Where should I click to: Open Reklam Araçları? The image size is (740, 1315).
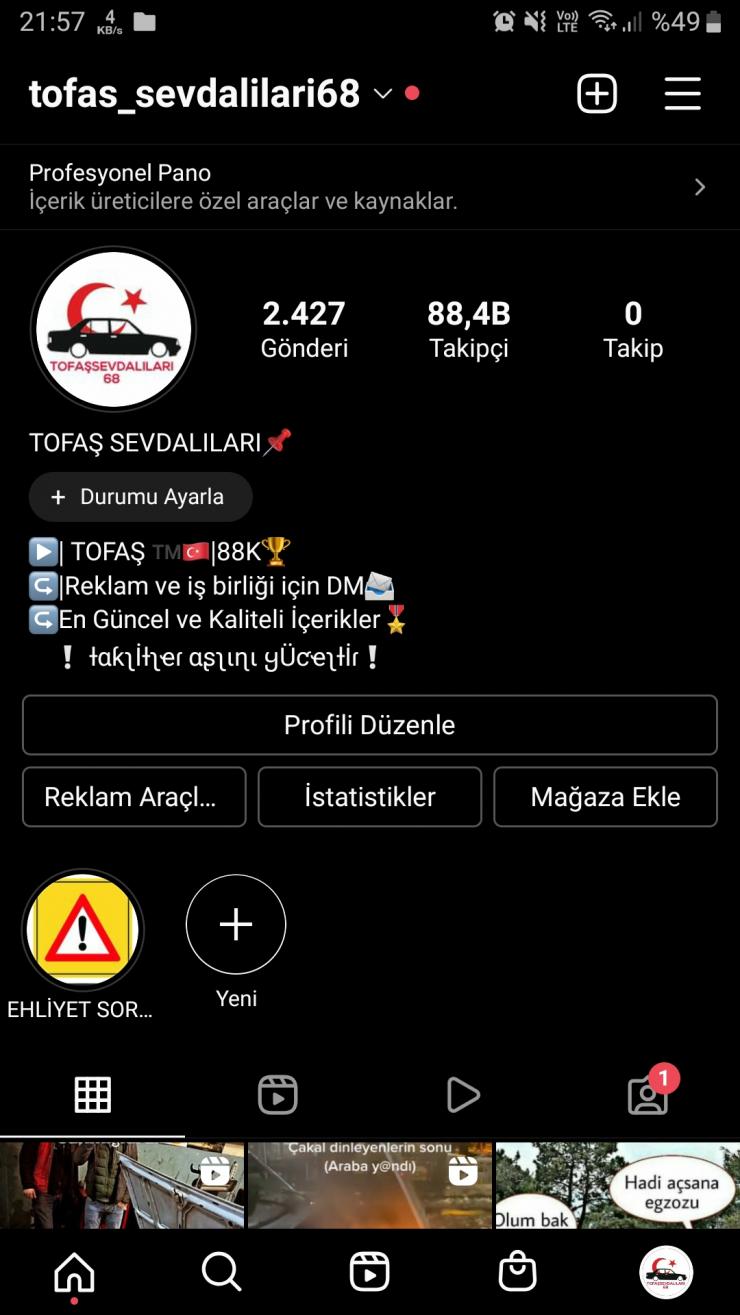[134, 797]
